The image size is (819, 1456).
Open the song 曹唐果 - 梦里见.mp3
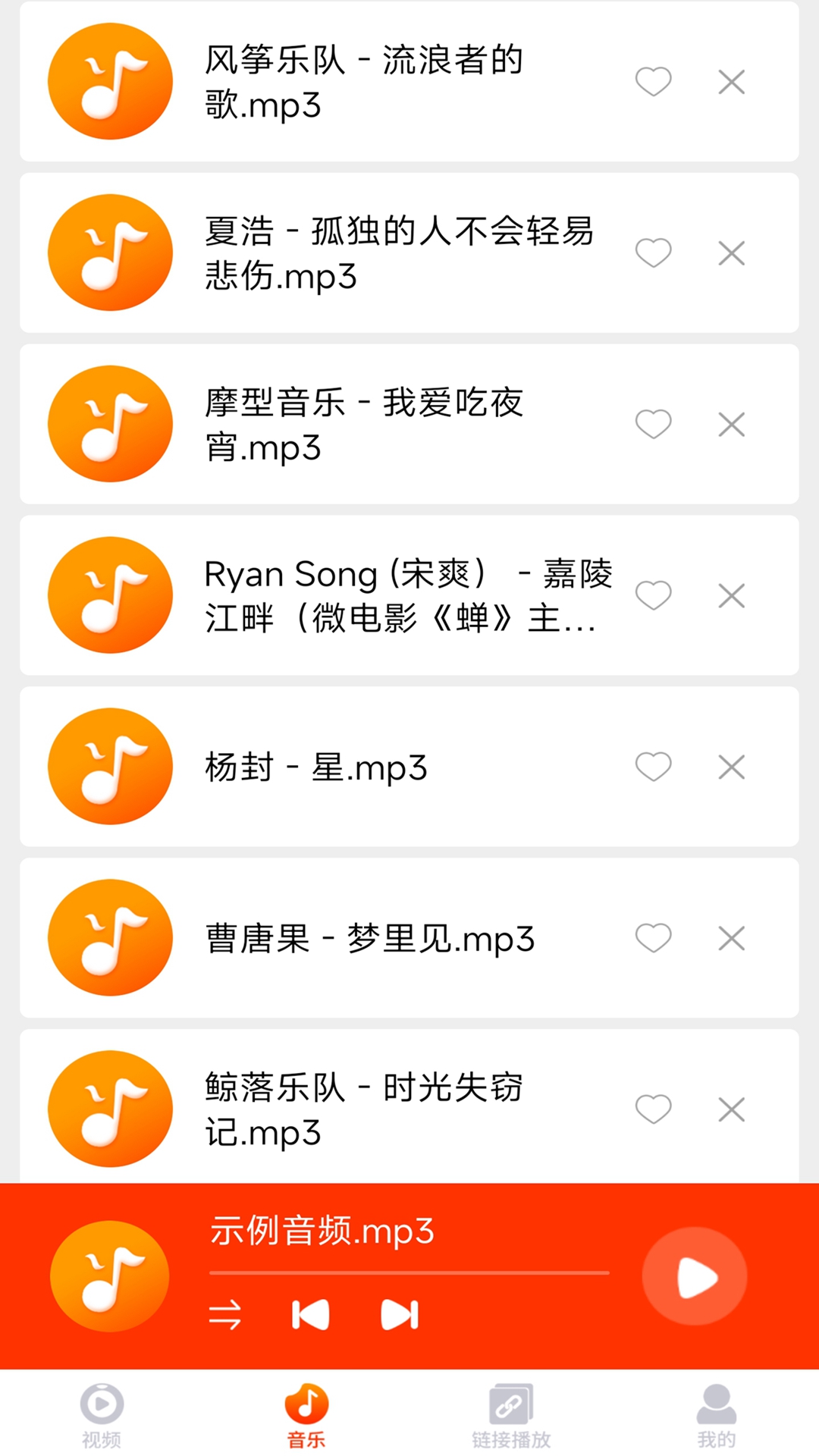pyautogui.click(x=371, y=937)
